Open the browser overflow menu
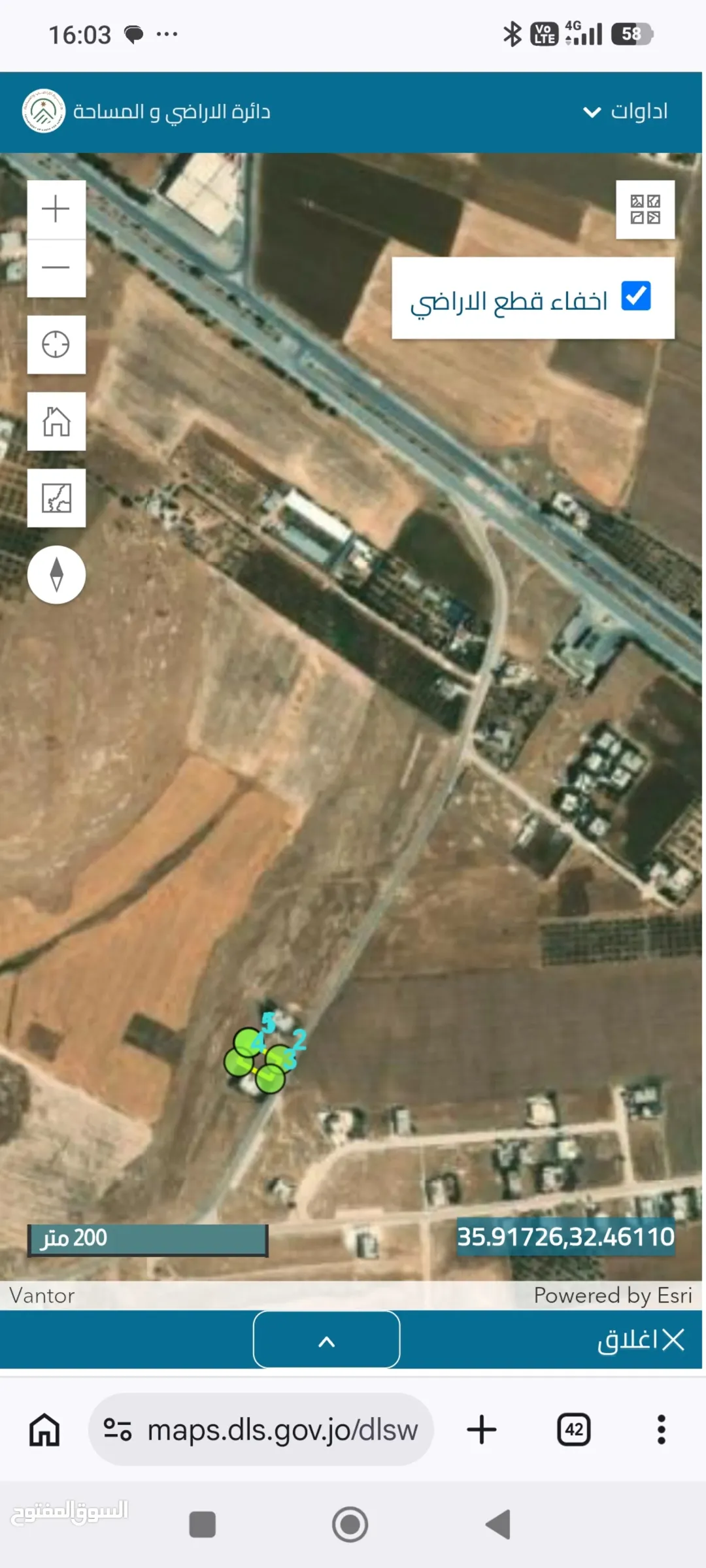 pyautogui.click(x=662, y=1429)
